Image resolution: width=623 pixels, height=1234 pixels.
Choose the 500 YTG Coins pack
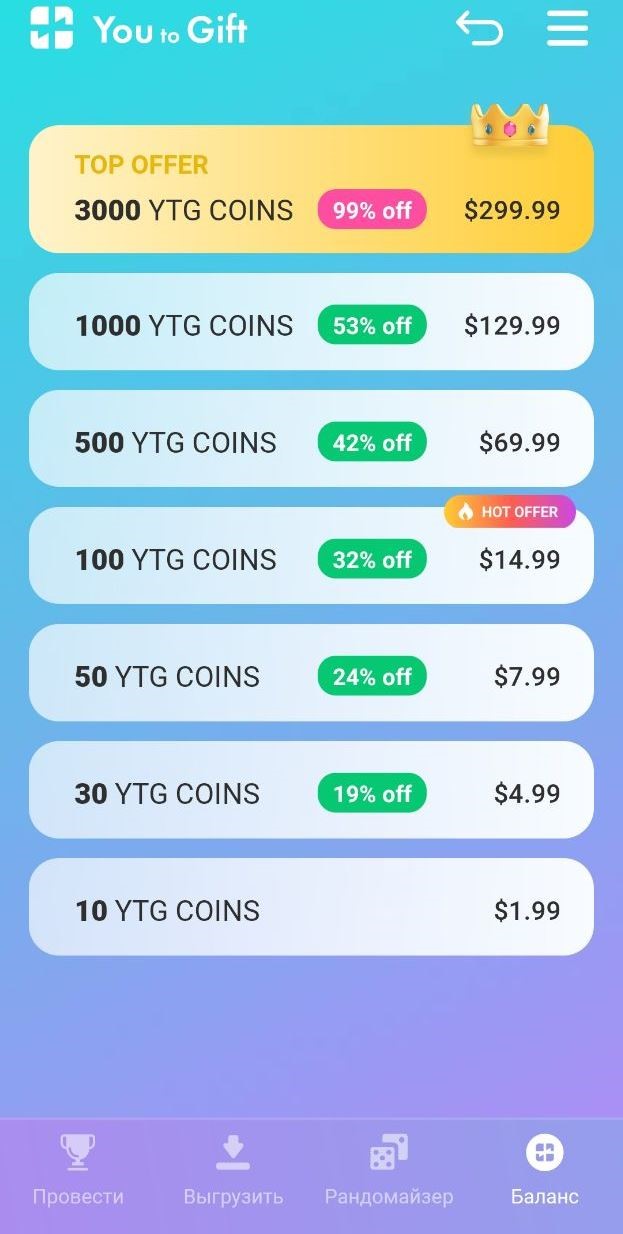pos(311,439)
